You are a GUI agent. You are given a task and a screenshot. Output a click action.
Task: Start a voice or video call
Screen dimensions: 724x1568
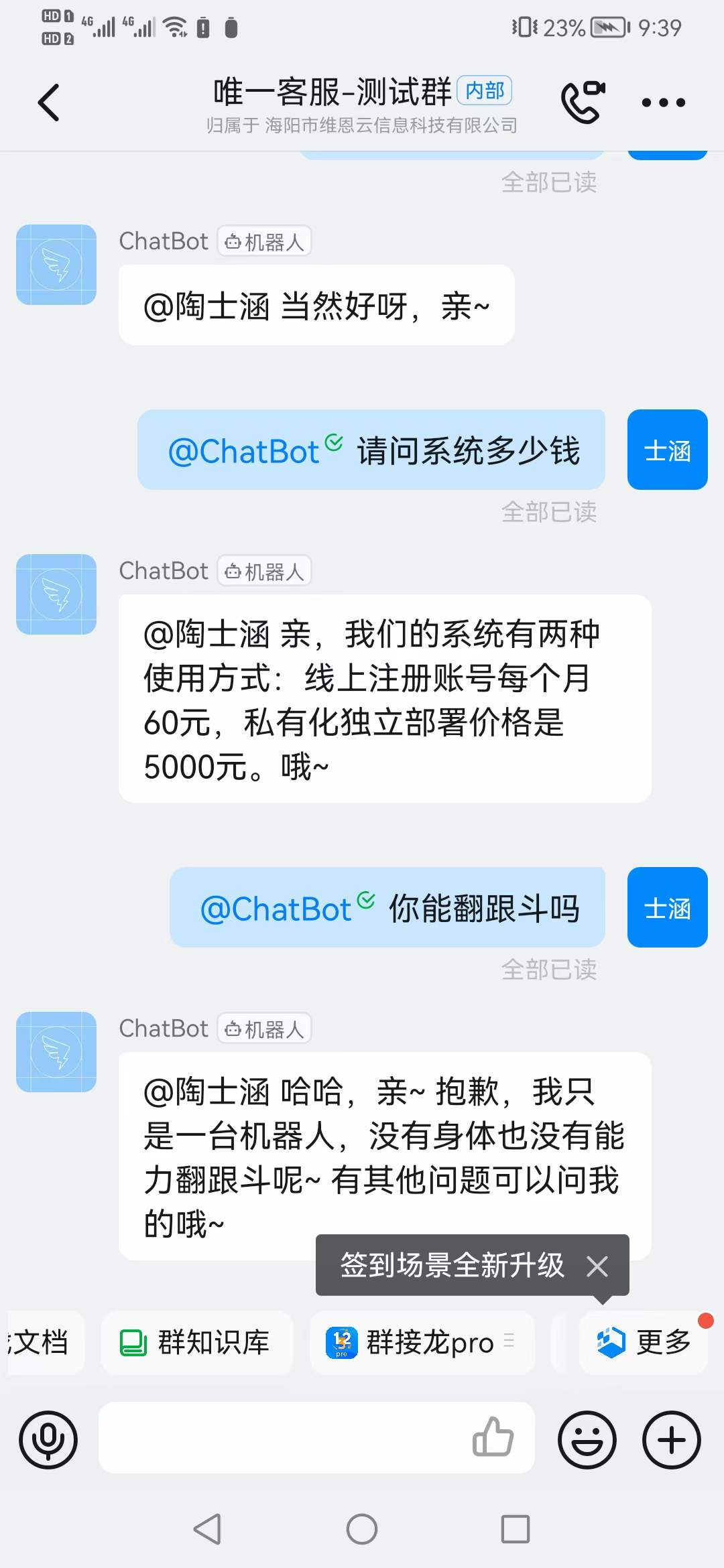pyautogui.click(x=582, y=103)
